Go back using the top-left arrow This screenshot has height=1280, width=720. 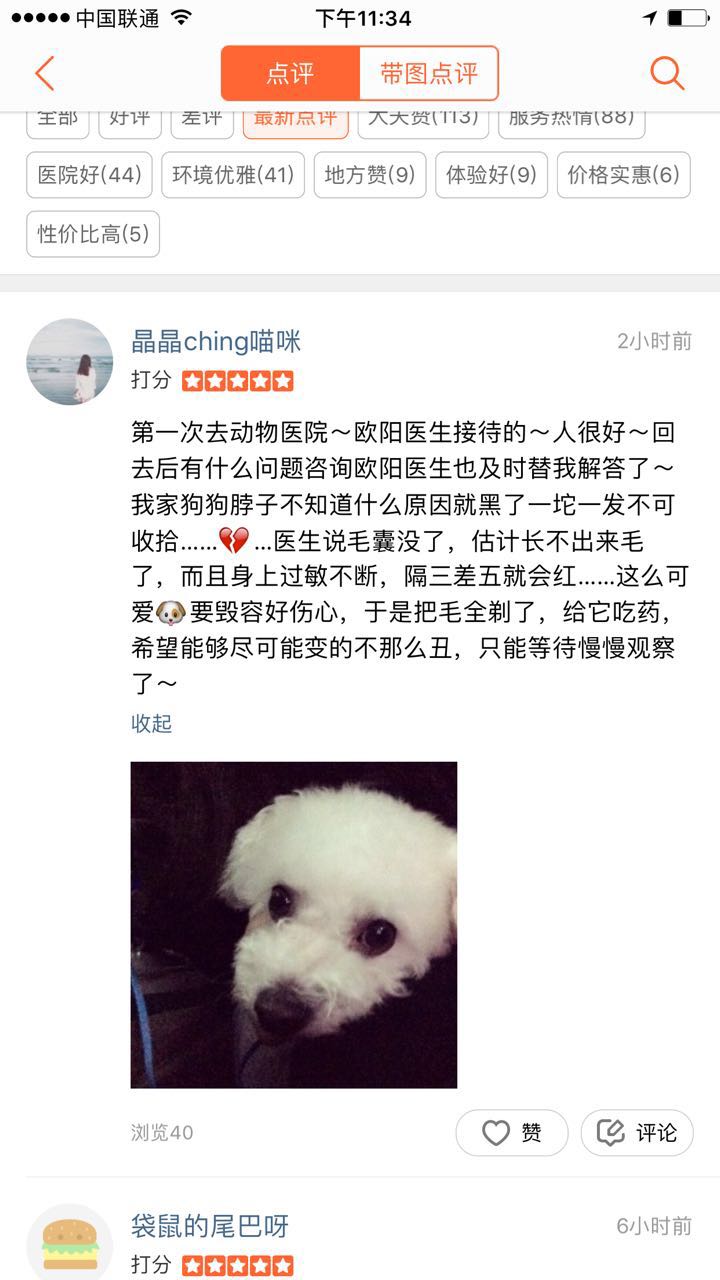click(44, 74)
